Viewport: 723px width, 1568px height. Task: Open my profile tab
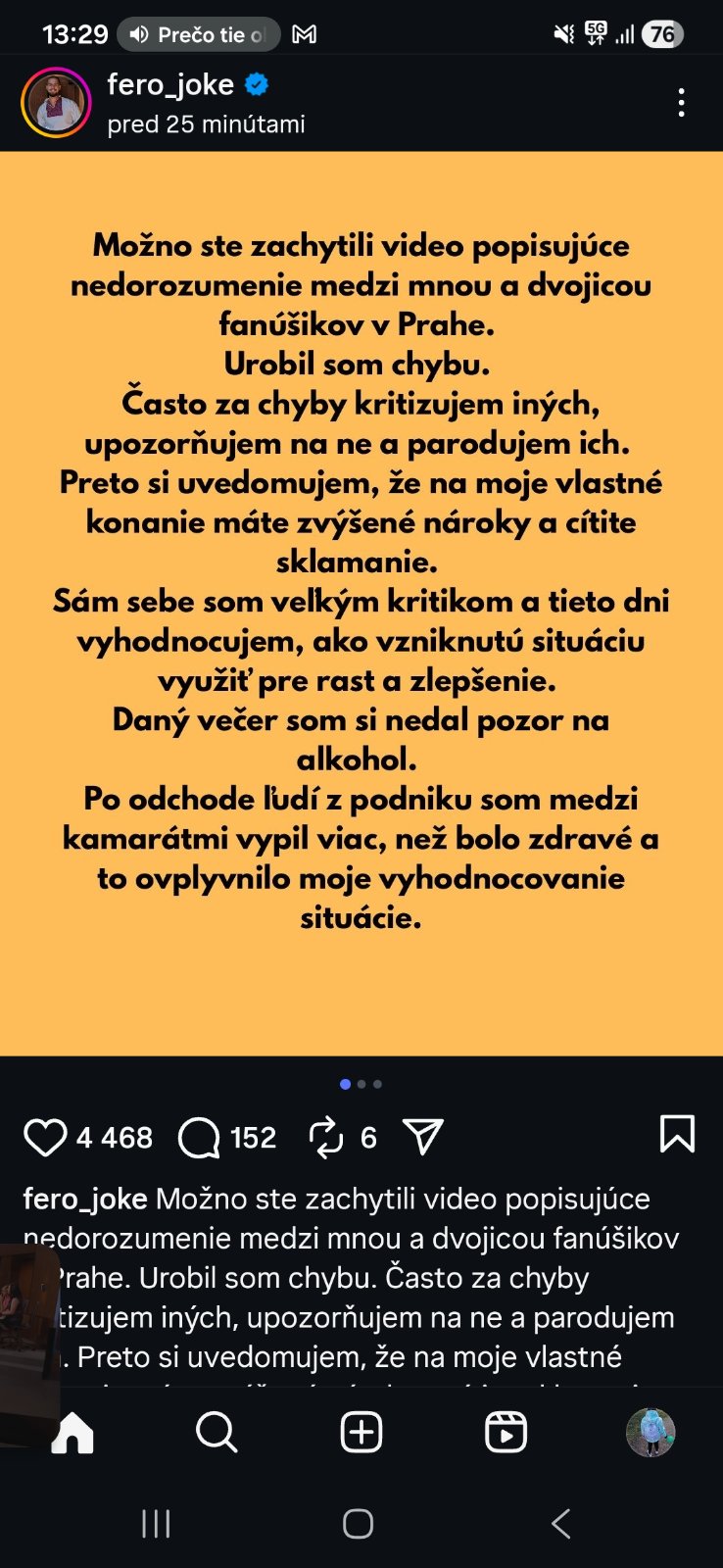[651, 1433]
